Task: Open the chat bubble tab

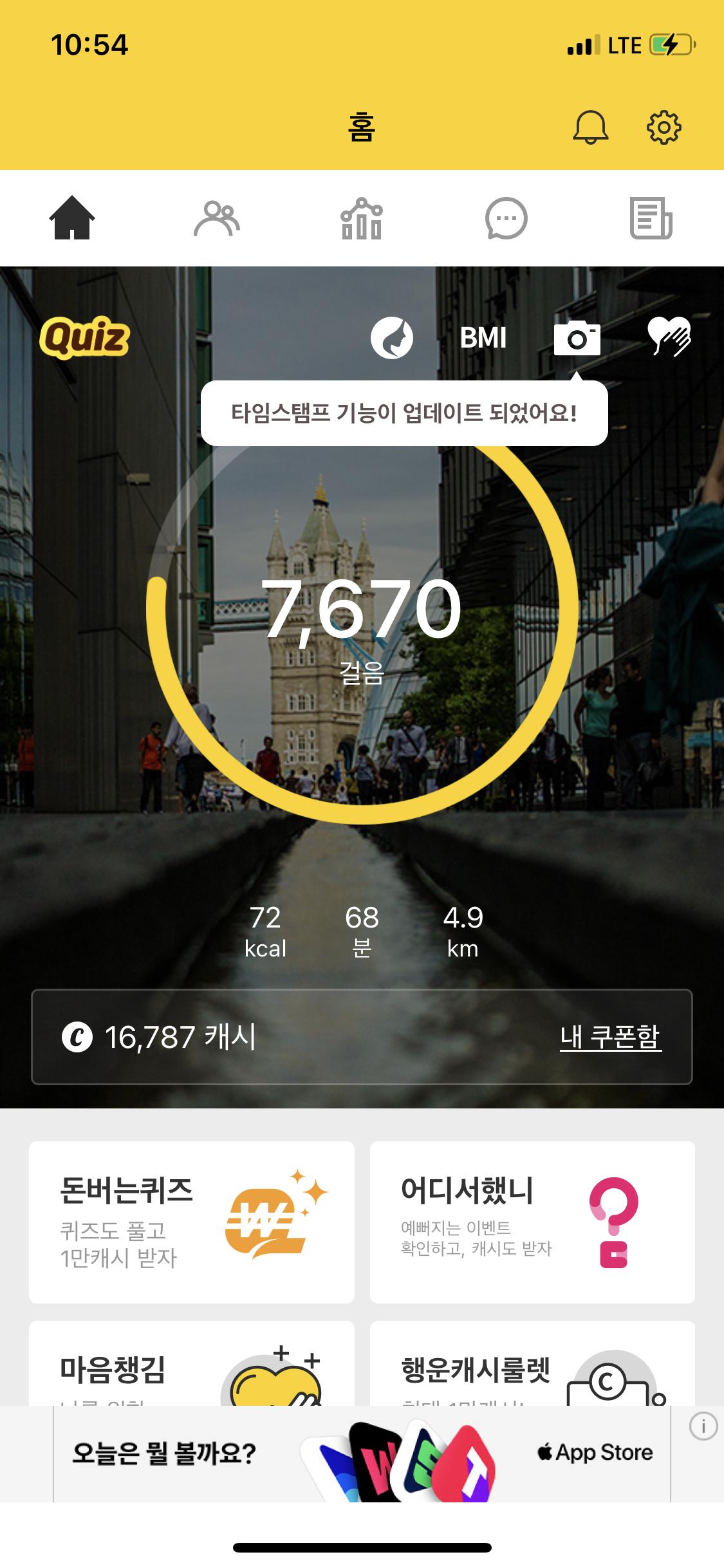Action: pyautogui.click(x=506, y=218)
